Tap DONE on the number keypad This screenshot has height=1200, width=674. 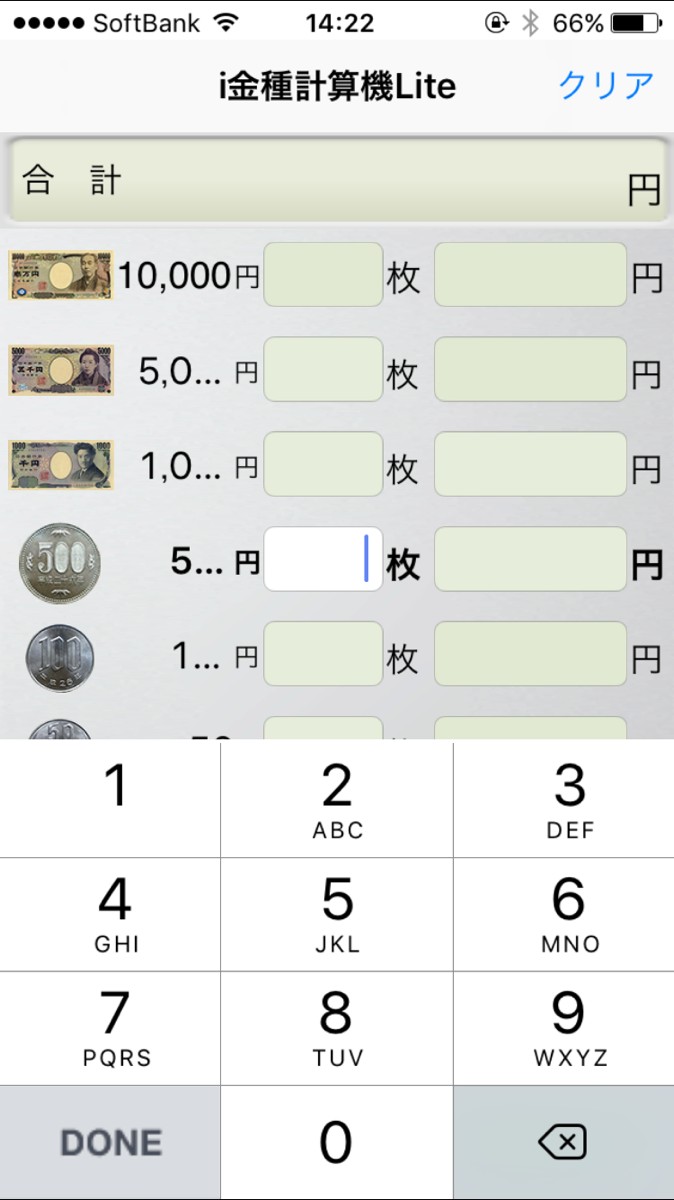(110, 1142)
